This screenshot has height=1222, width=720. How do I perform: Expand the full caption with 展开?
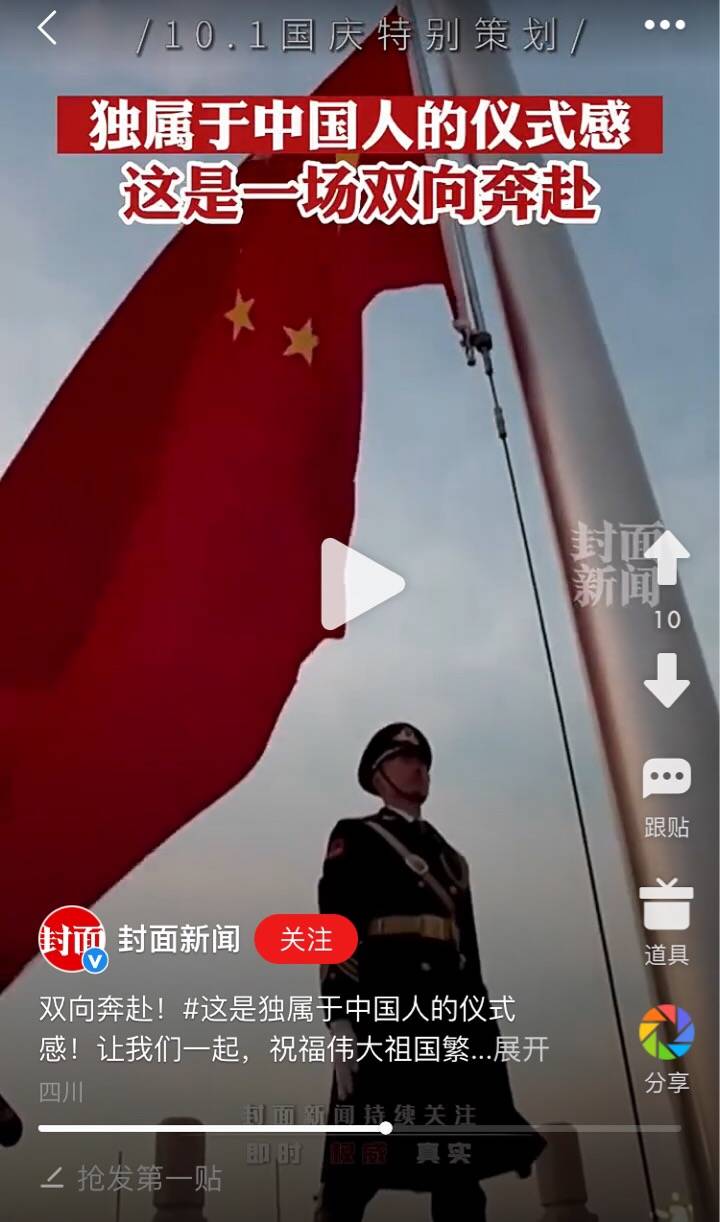click(x=521, y=1050)
